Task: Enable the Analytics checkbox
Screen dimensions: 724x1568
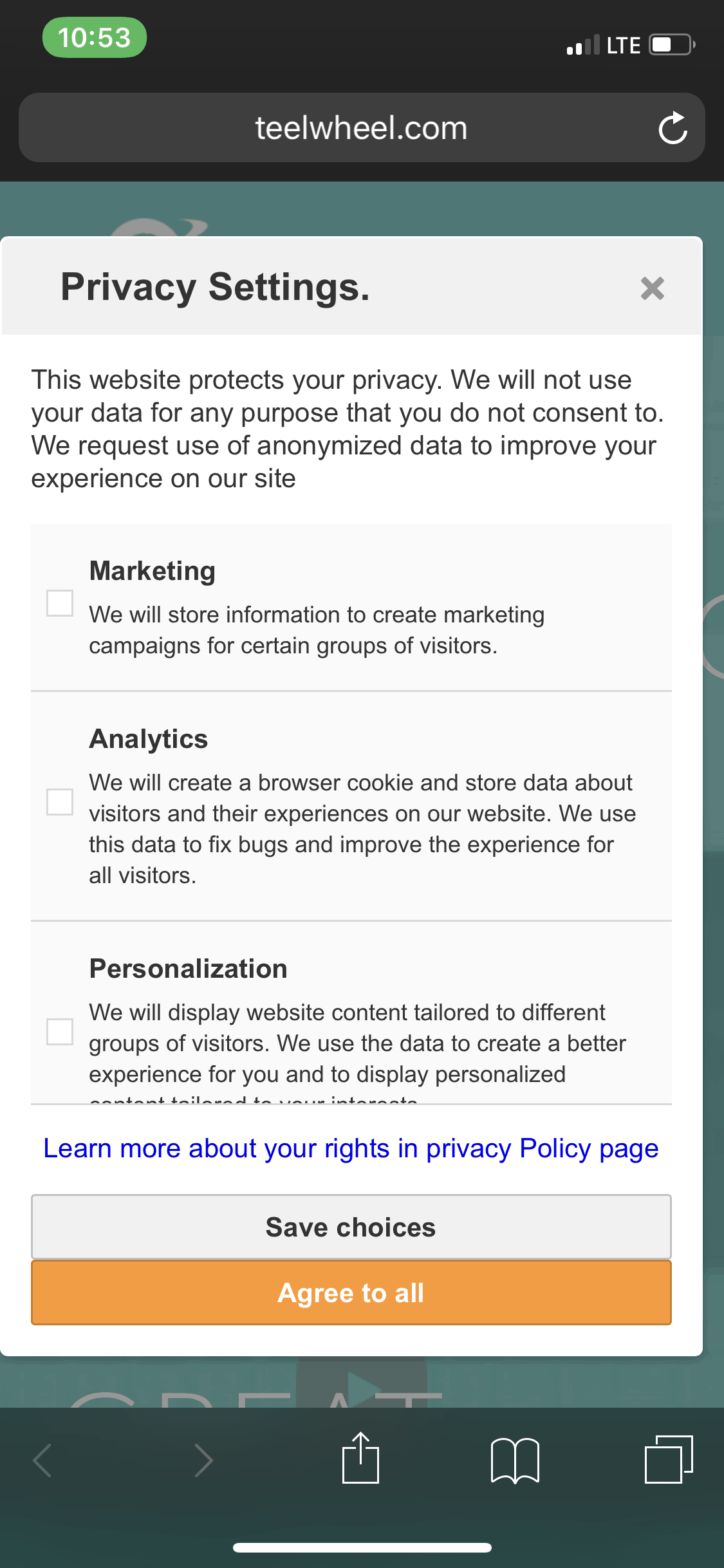Action: [x=60, y=802]
